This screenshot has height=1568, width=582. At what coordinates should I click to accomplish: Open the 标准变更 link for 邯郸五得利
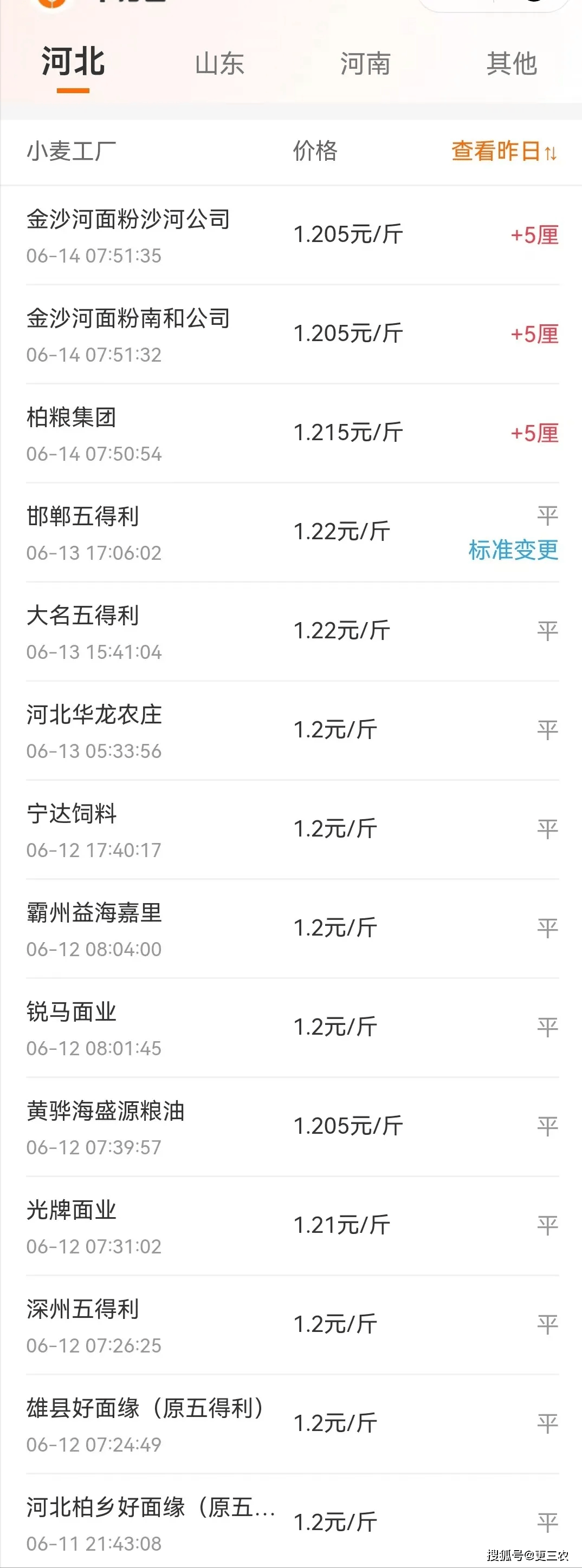click(x=513, y=550)
